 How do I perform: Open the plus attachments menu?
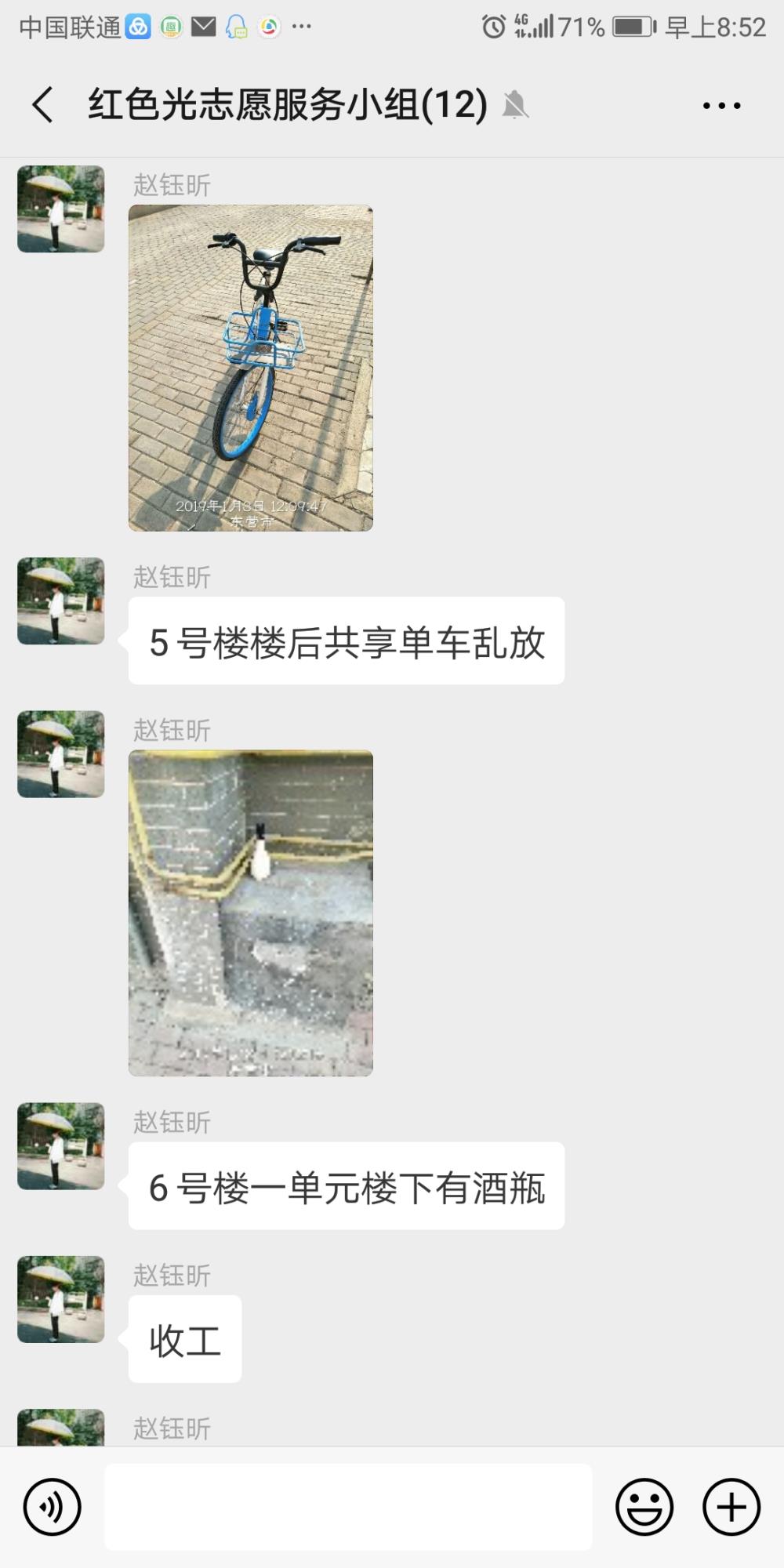(731, 1506)
